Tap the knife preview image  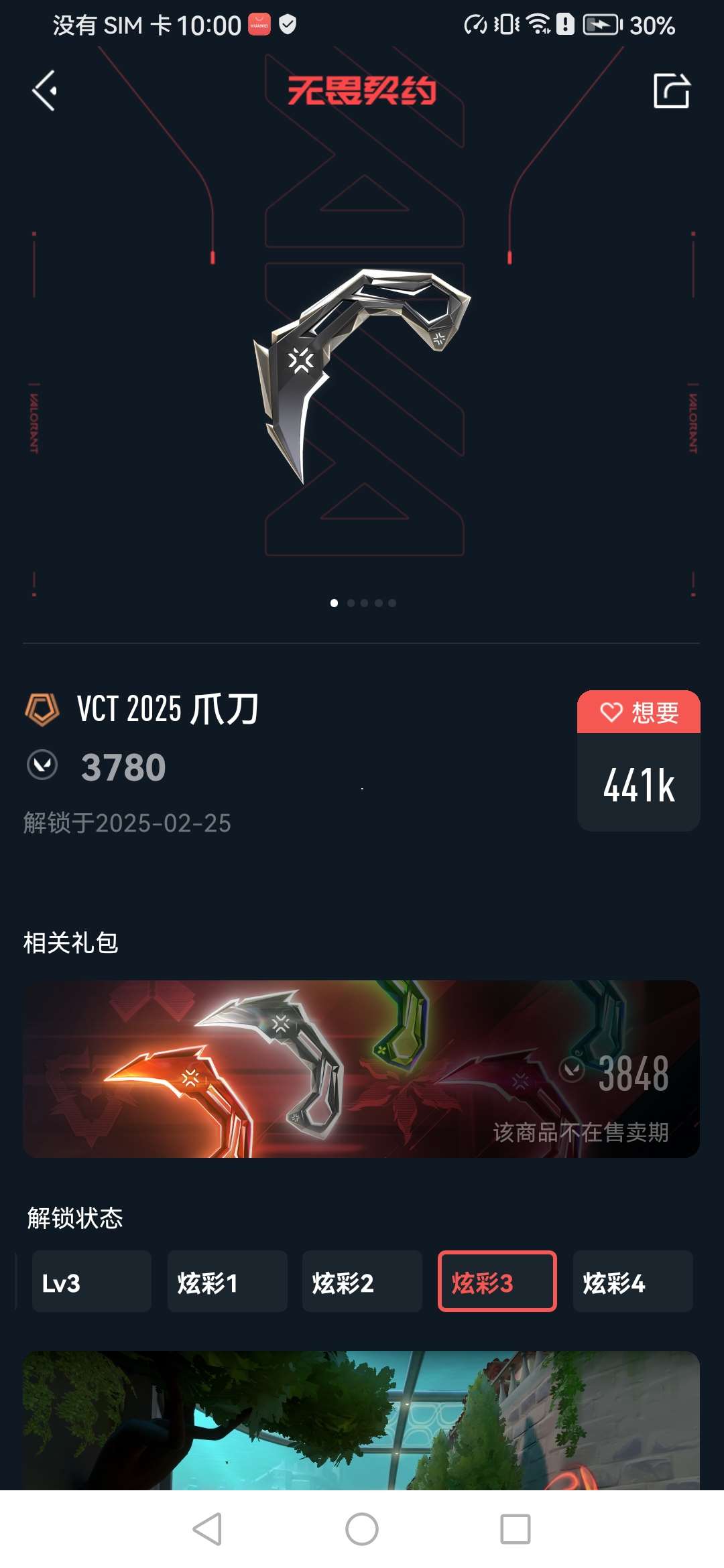361,375
